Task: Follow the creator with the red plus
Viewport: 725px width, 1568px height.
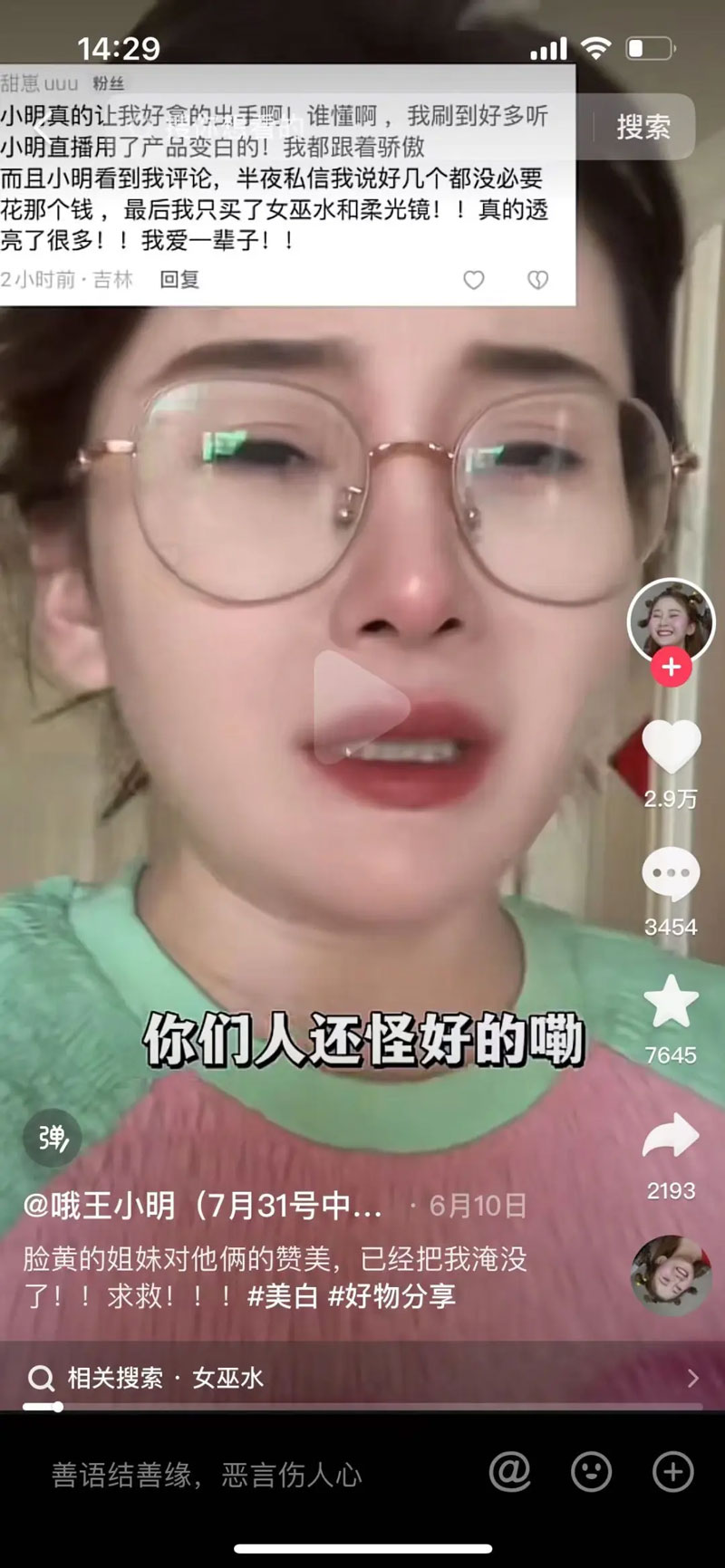Action: pos(671,668)
